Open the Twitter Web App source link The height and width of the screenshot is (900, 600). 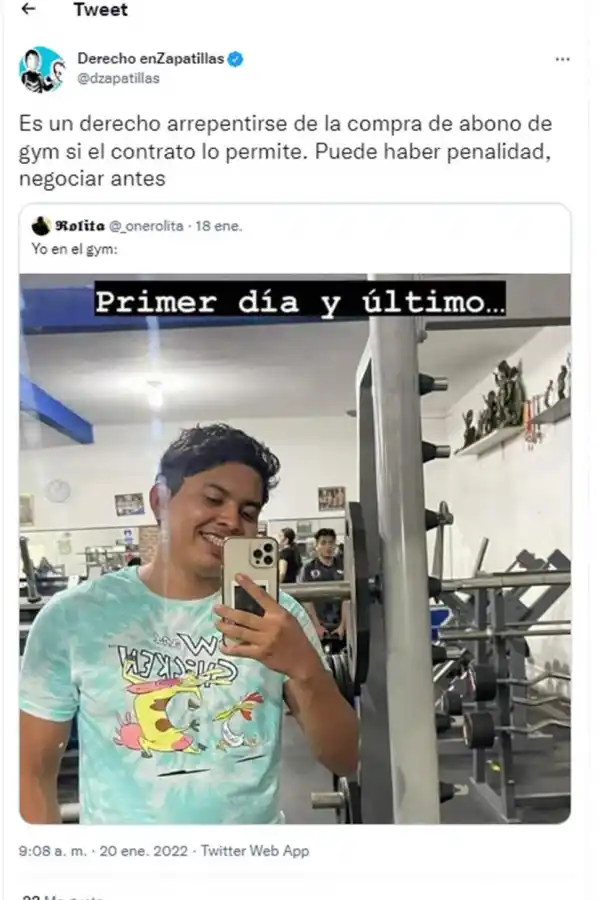(x=255, y=851)
